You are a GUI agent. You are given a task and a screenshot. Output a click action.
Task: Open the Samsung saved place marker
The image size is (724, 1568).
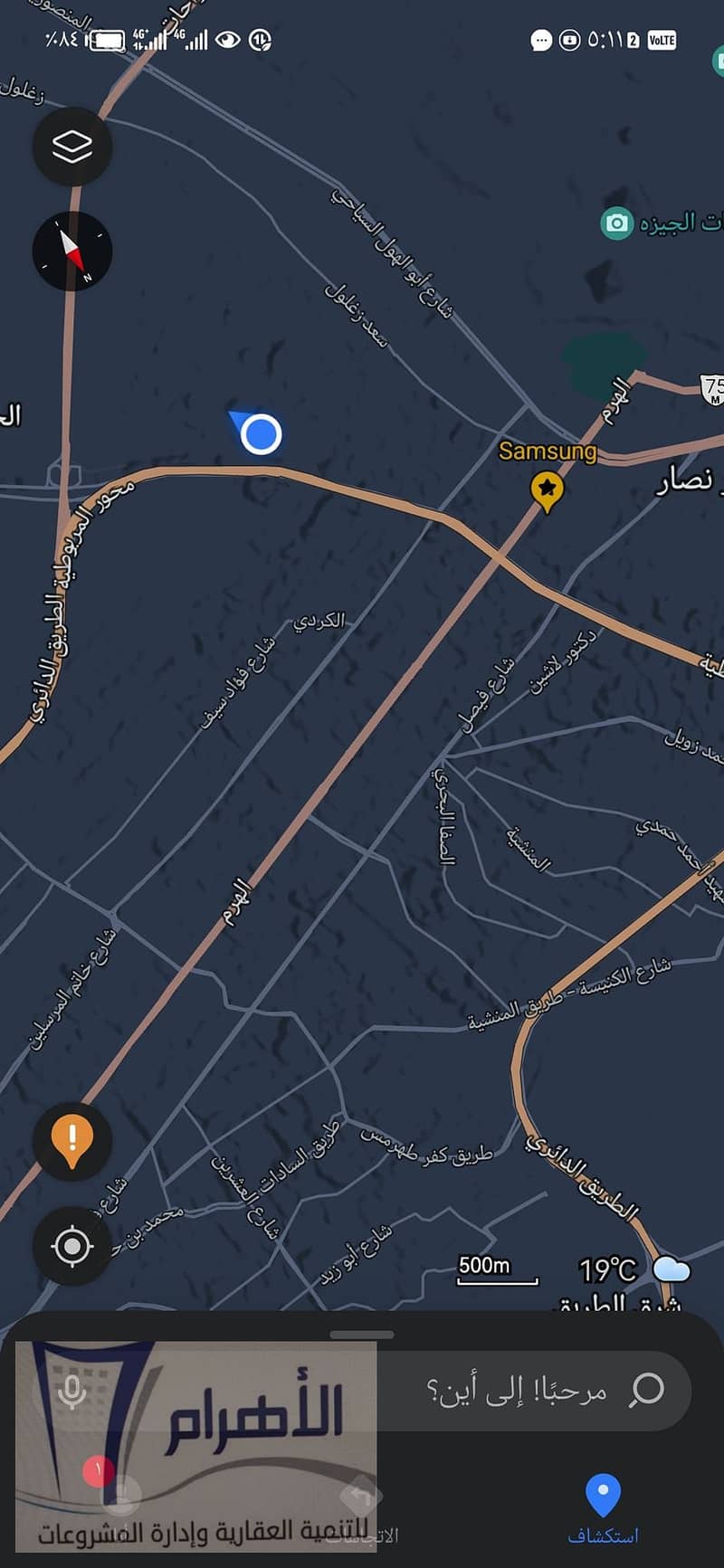click(x=546, y=489)
